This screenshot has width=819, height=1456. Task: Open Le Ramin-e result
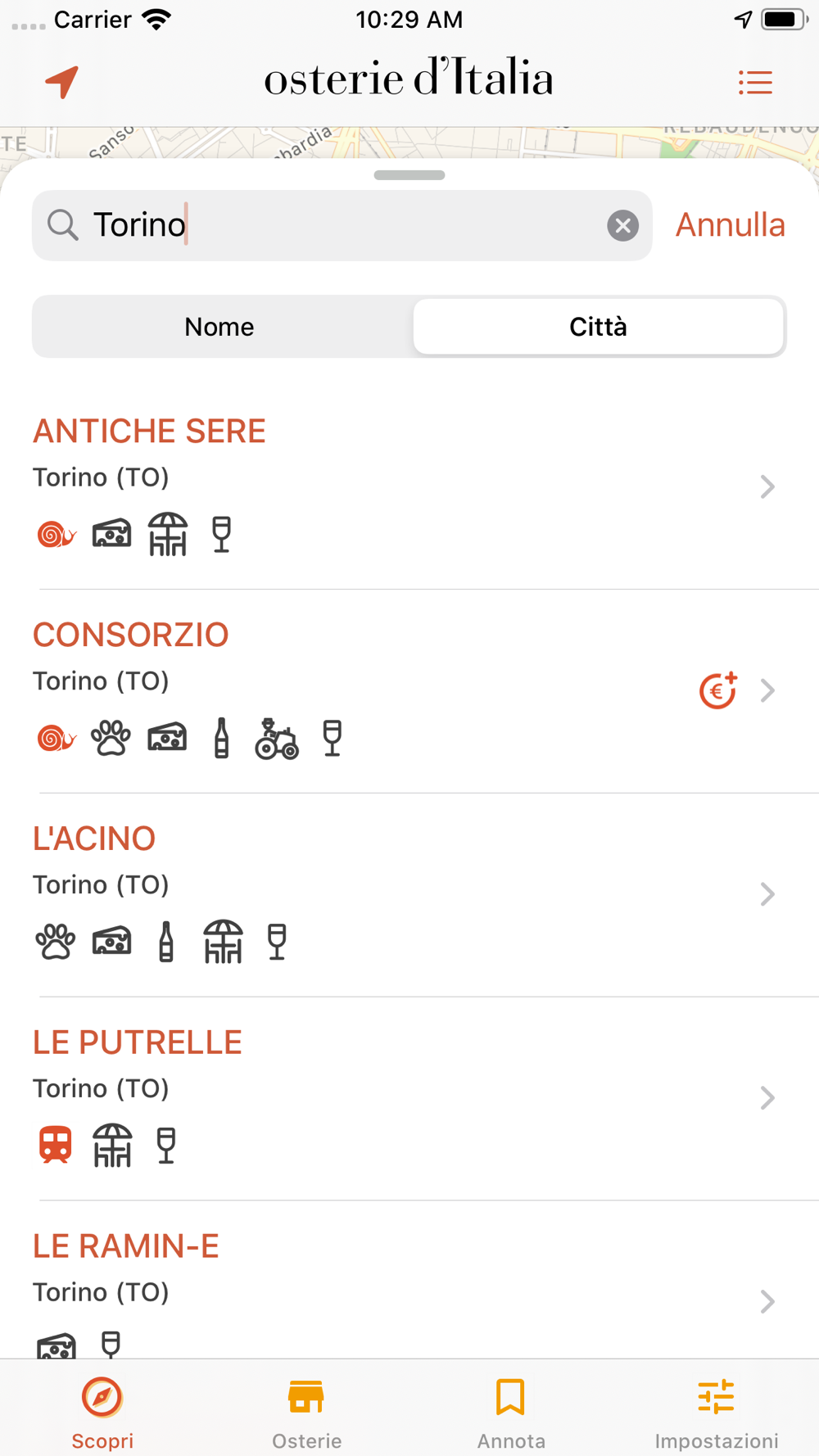point(409,1281)
